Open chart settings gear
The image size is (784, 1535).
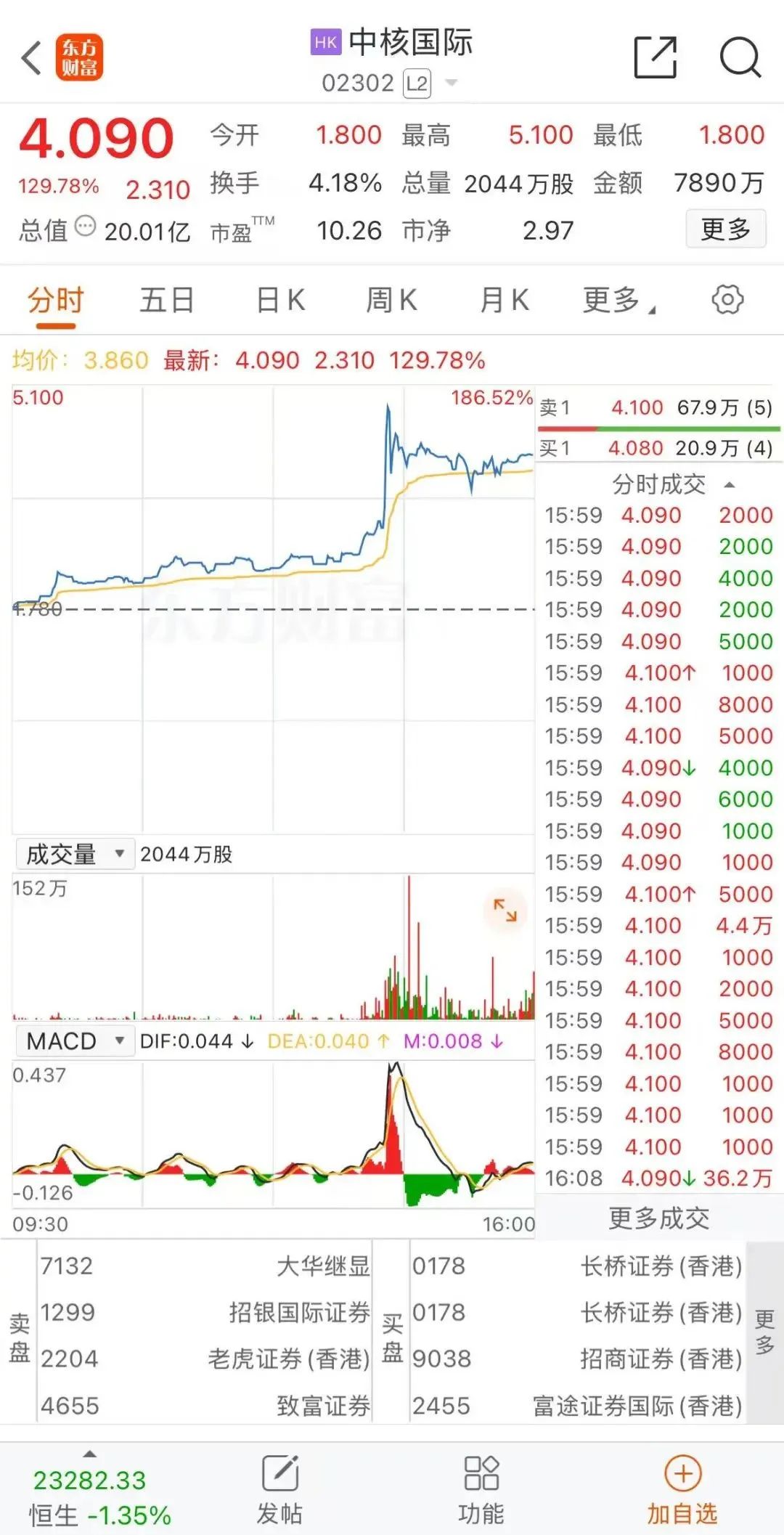(x=727, y=299)
